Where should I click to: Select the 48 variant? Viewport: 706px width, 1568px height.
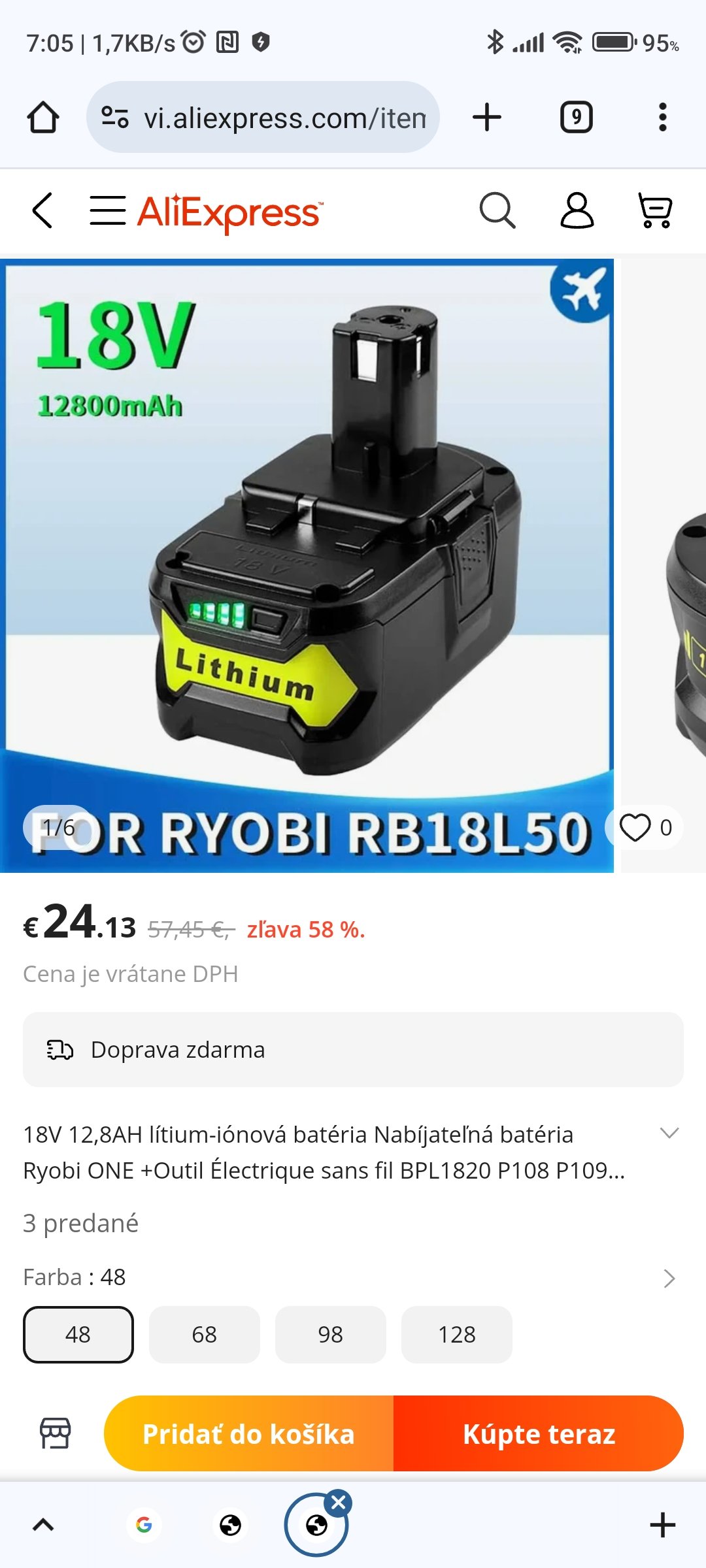pos(78,1334)
